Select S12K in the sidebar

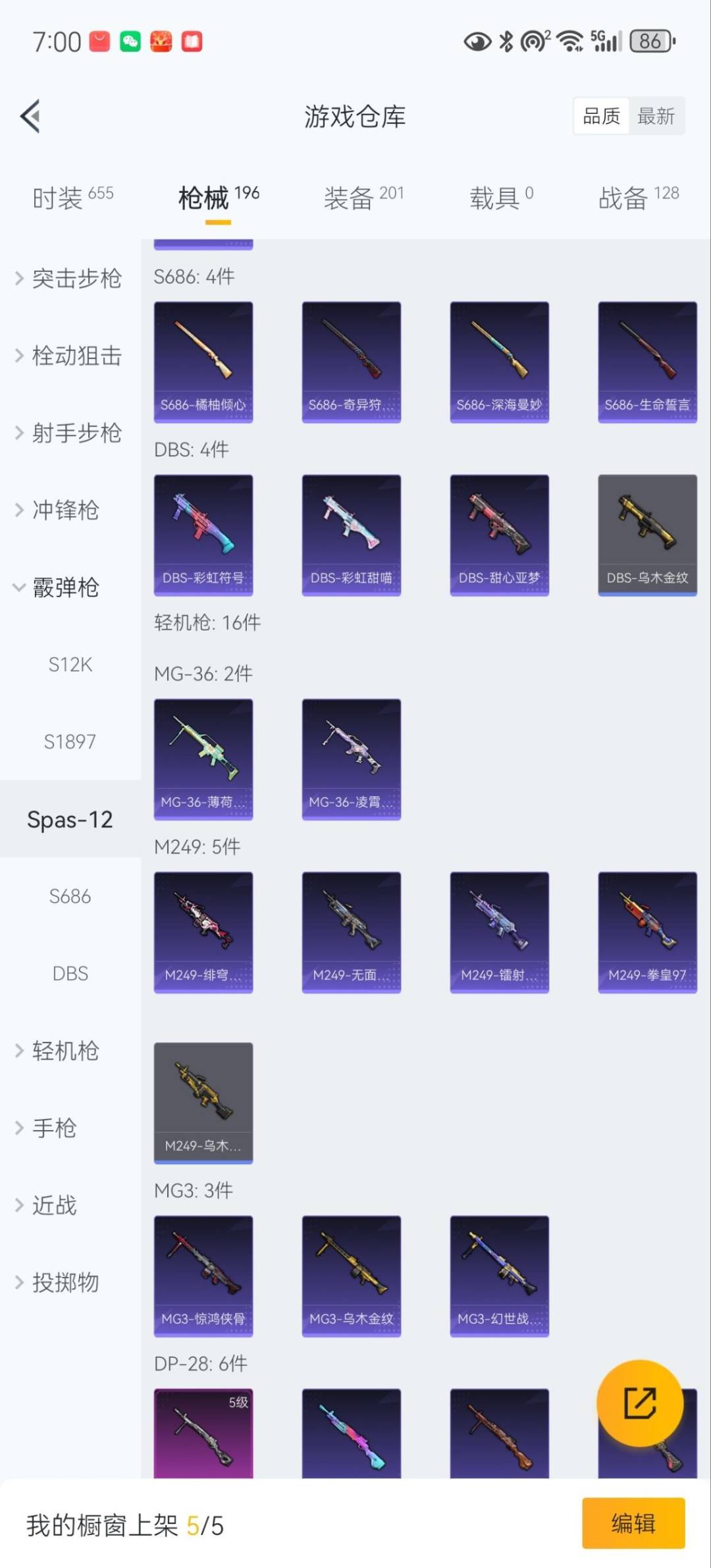tap(70, 664)
